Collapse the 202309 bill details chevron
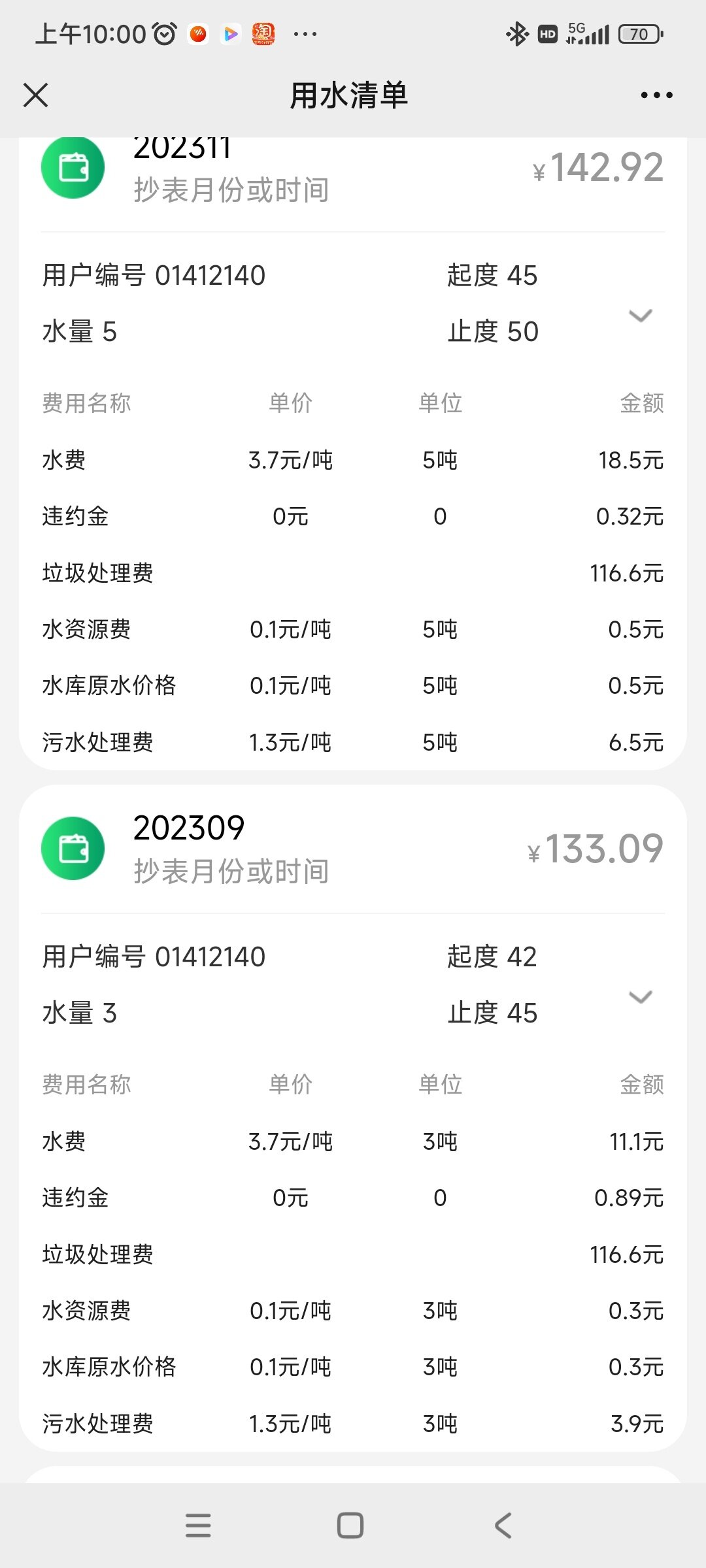This screenshot has width=706, height=1568. (x=640, y=997)
